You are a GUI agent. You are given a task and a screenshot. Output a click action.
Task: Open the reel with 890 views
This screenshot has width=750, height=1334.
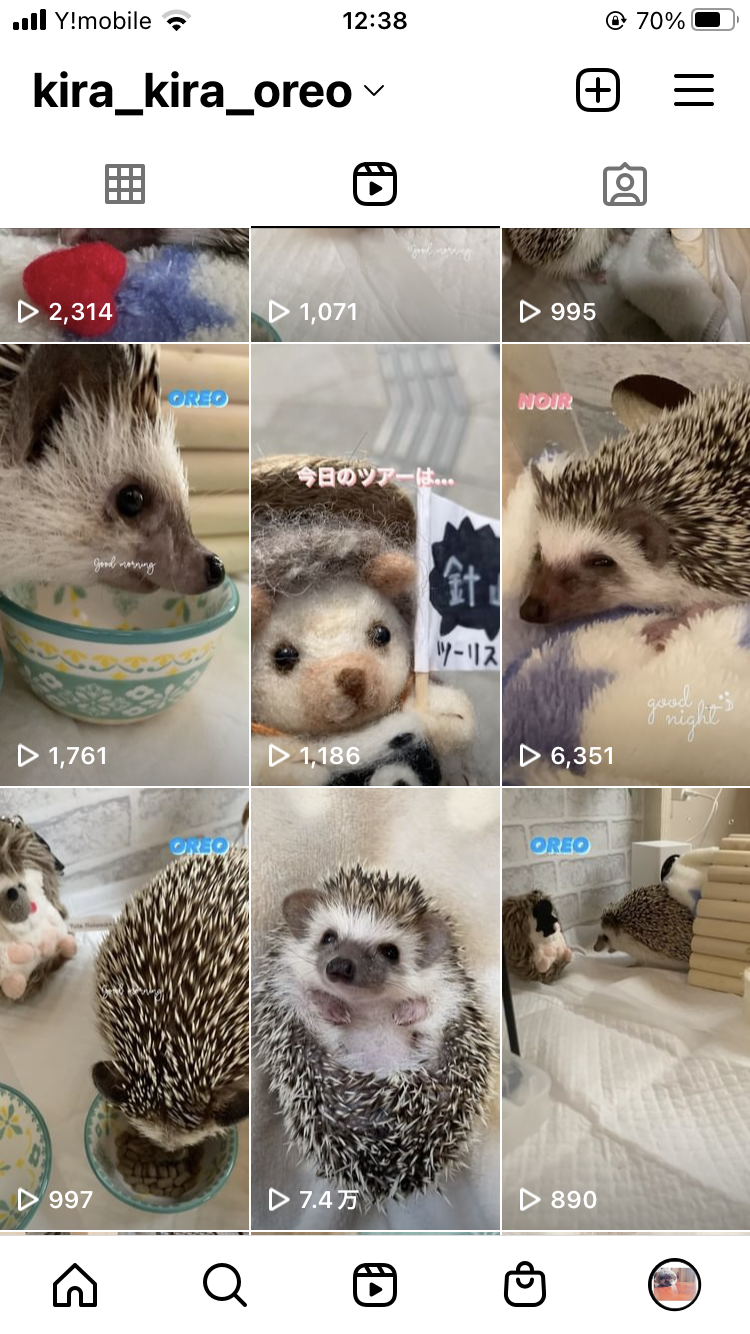pos(626,1010)
